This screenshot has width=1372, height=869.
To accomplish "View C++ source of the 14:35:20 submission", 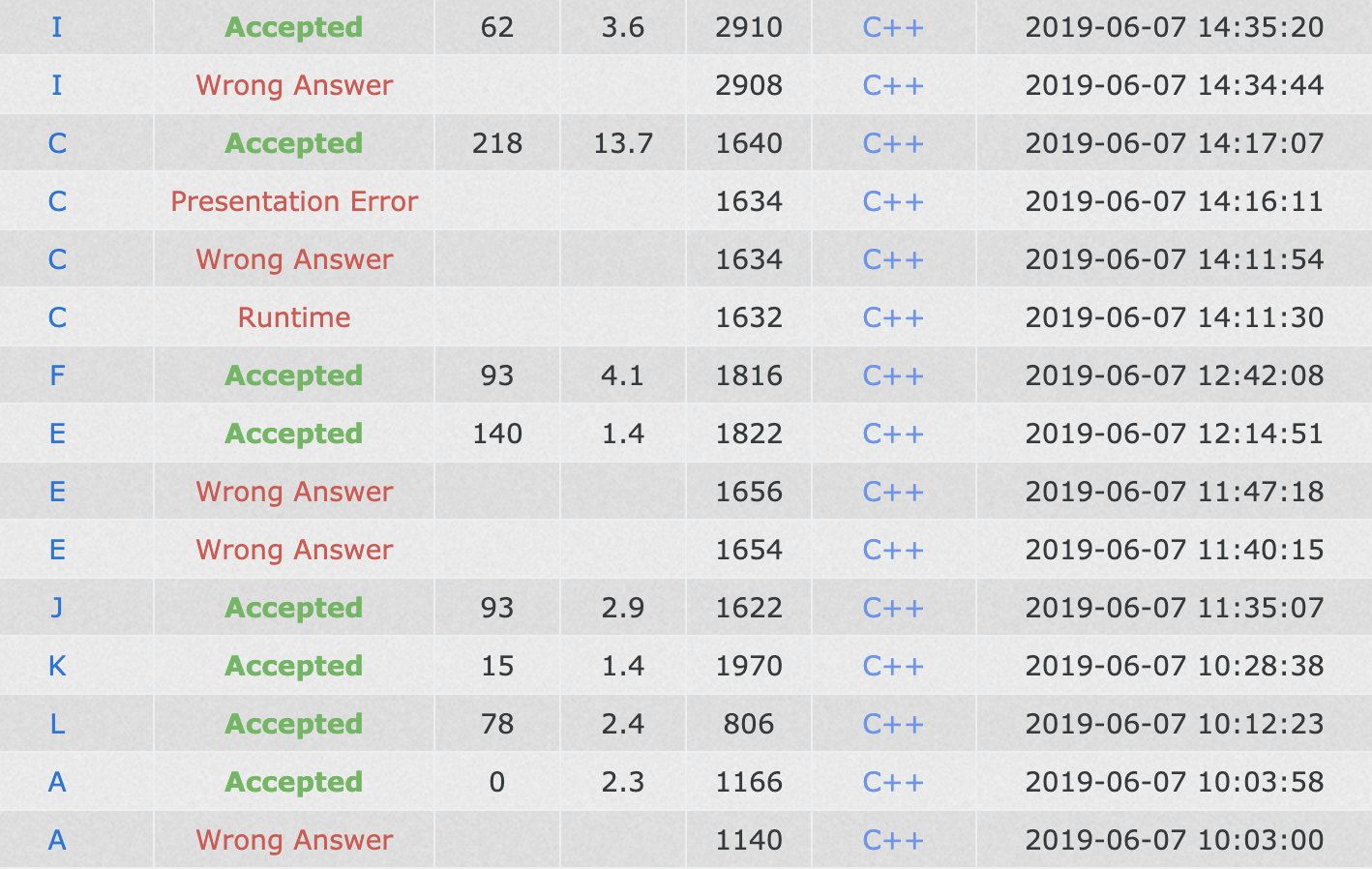I will 893,27.
